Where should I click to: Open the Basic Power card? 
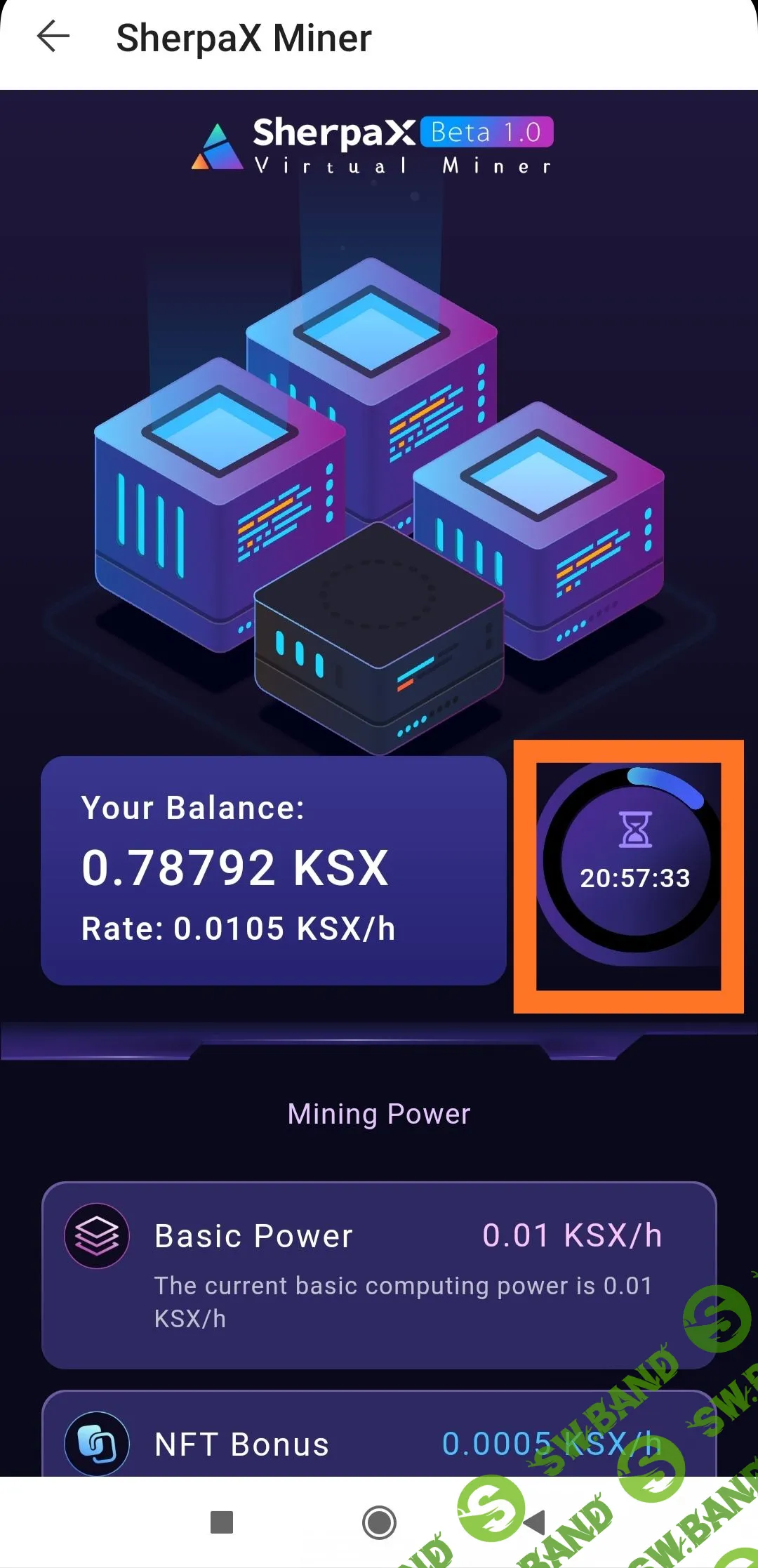(x=379, y=1274)
